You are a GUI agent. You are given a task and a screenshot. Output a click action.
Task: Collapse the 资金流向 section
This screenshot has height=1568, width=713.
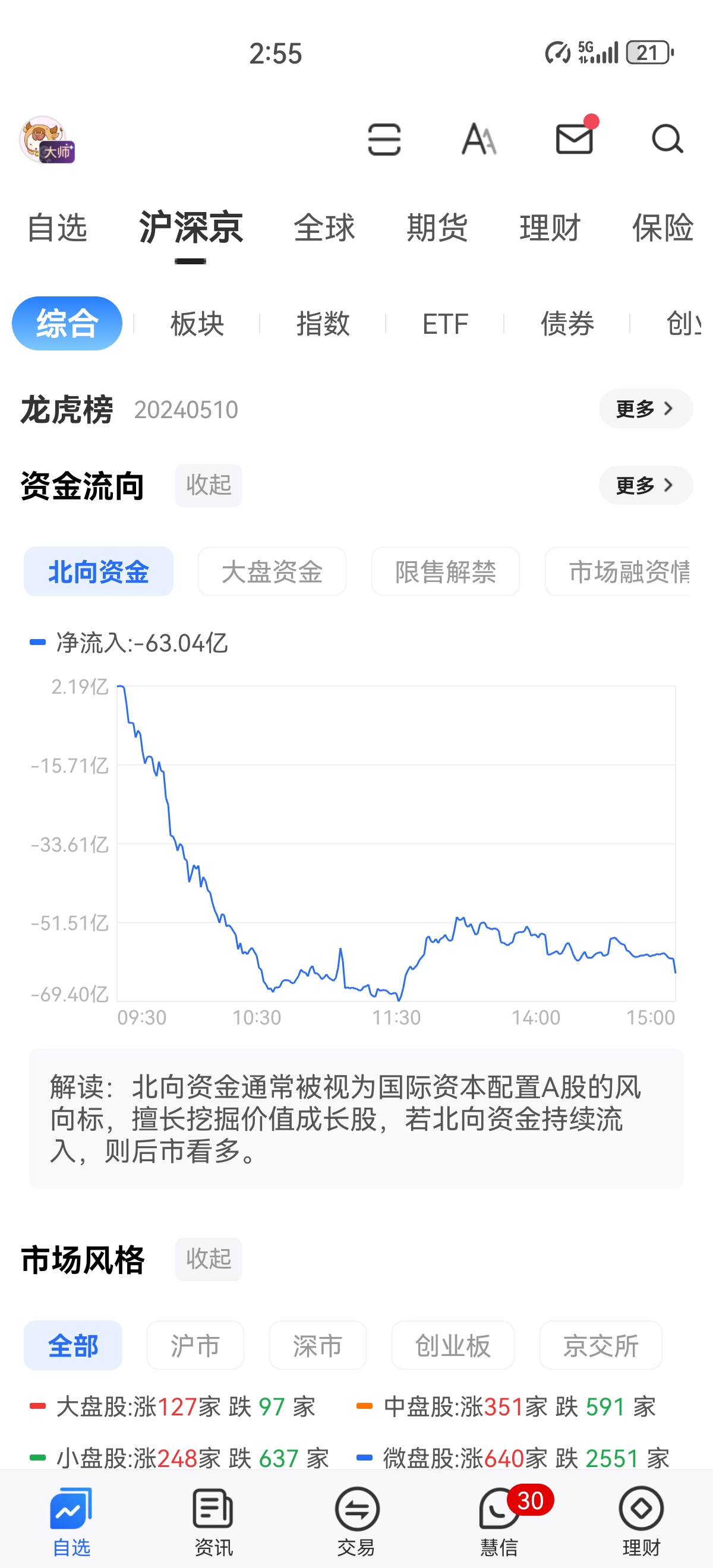tap(208, 485)
